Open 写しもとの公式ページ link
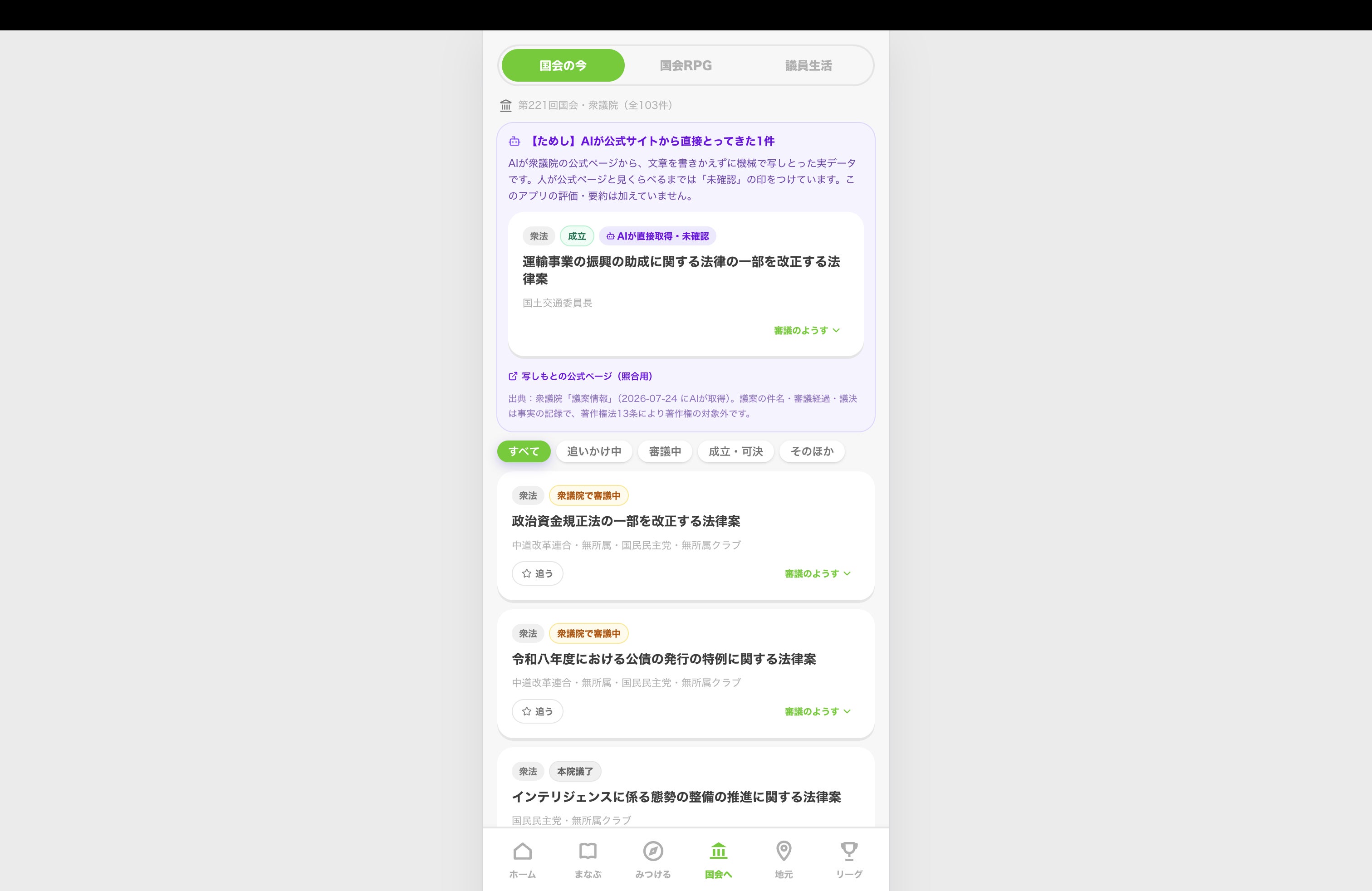The image size is (1372, 891). point(580,377)
